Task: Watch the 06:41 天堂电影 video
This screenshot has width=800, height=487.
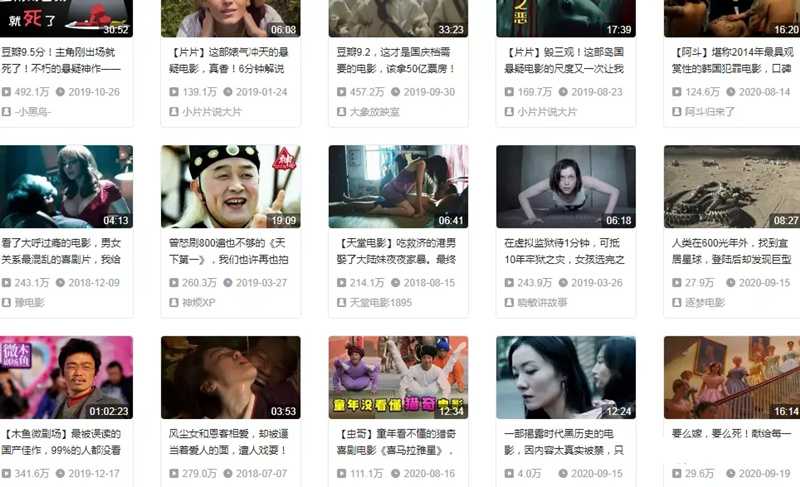Action: pos(398,186)
